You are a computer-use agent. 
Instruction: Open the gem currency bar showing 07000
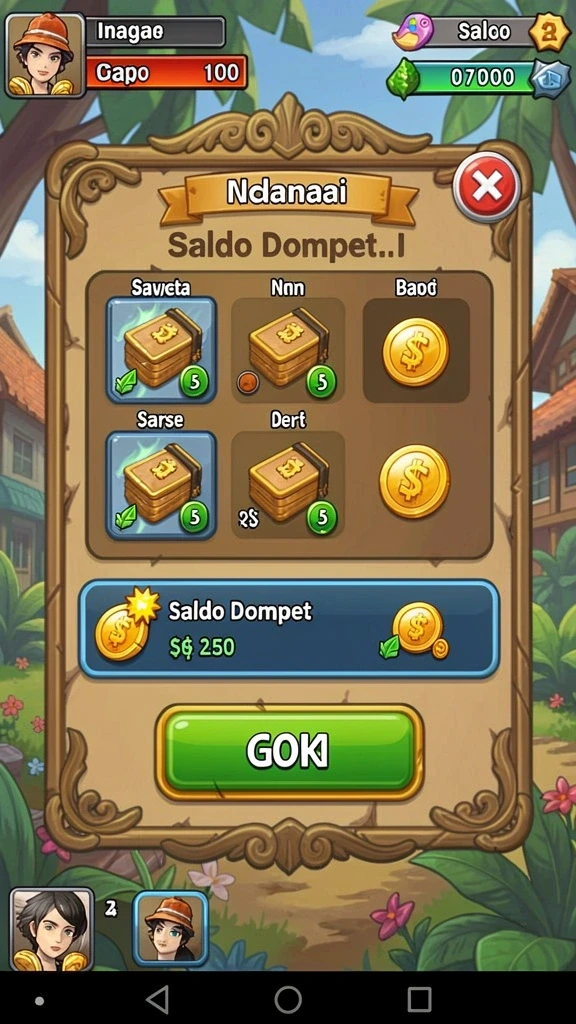pyautogui.click(x=478, y=79)
